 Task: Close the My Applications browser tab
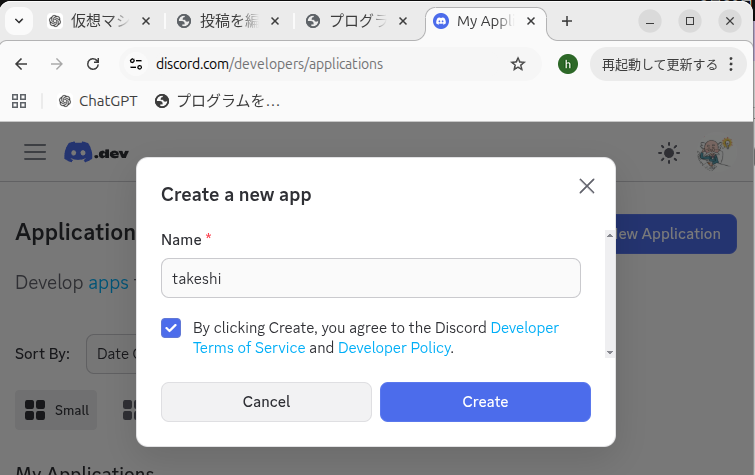[531, 21]
